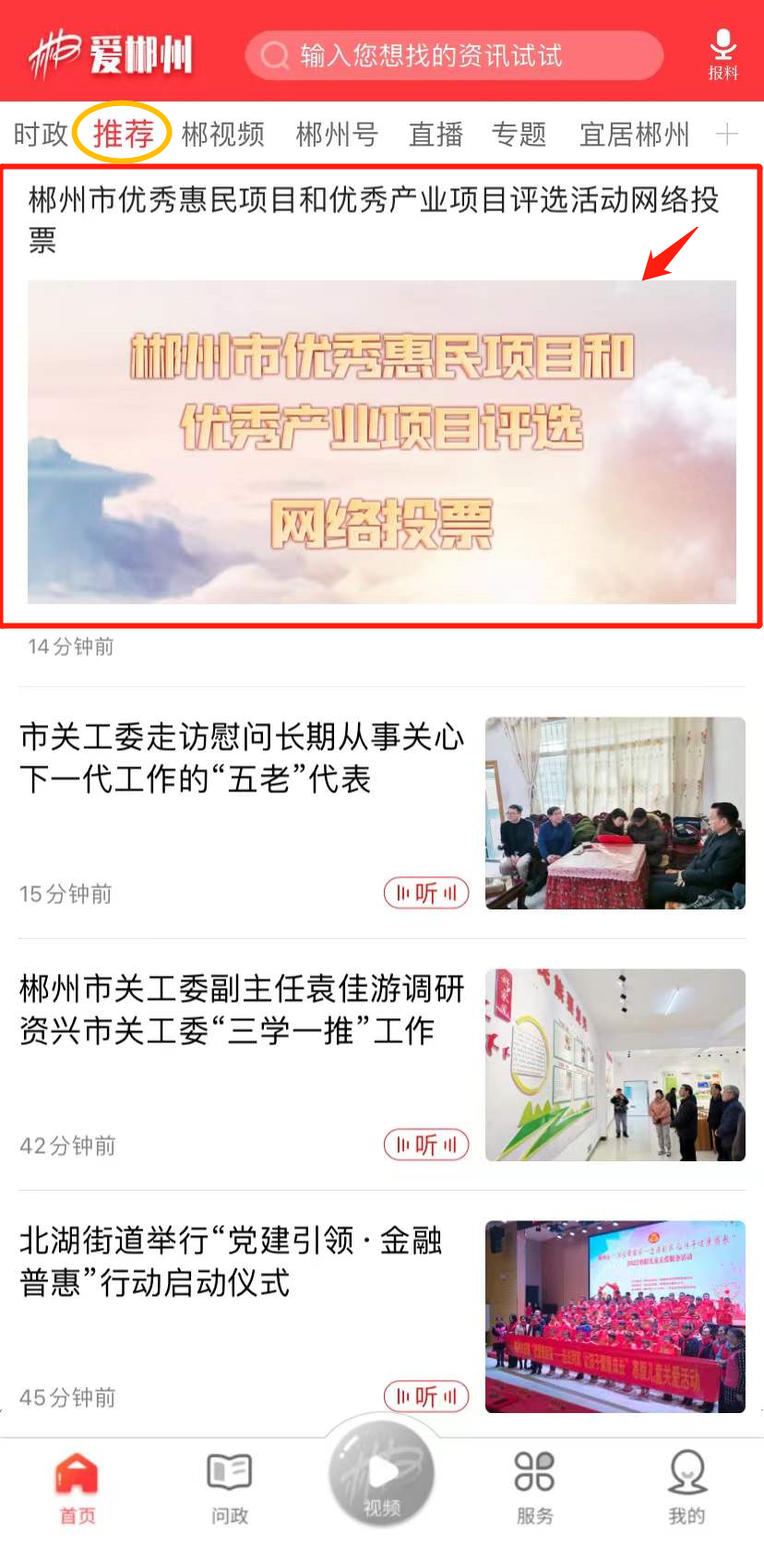Open the 专题 tab
The height and width of the screenshot is (1568, 764).
pos(519,135)
